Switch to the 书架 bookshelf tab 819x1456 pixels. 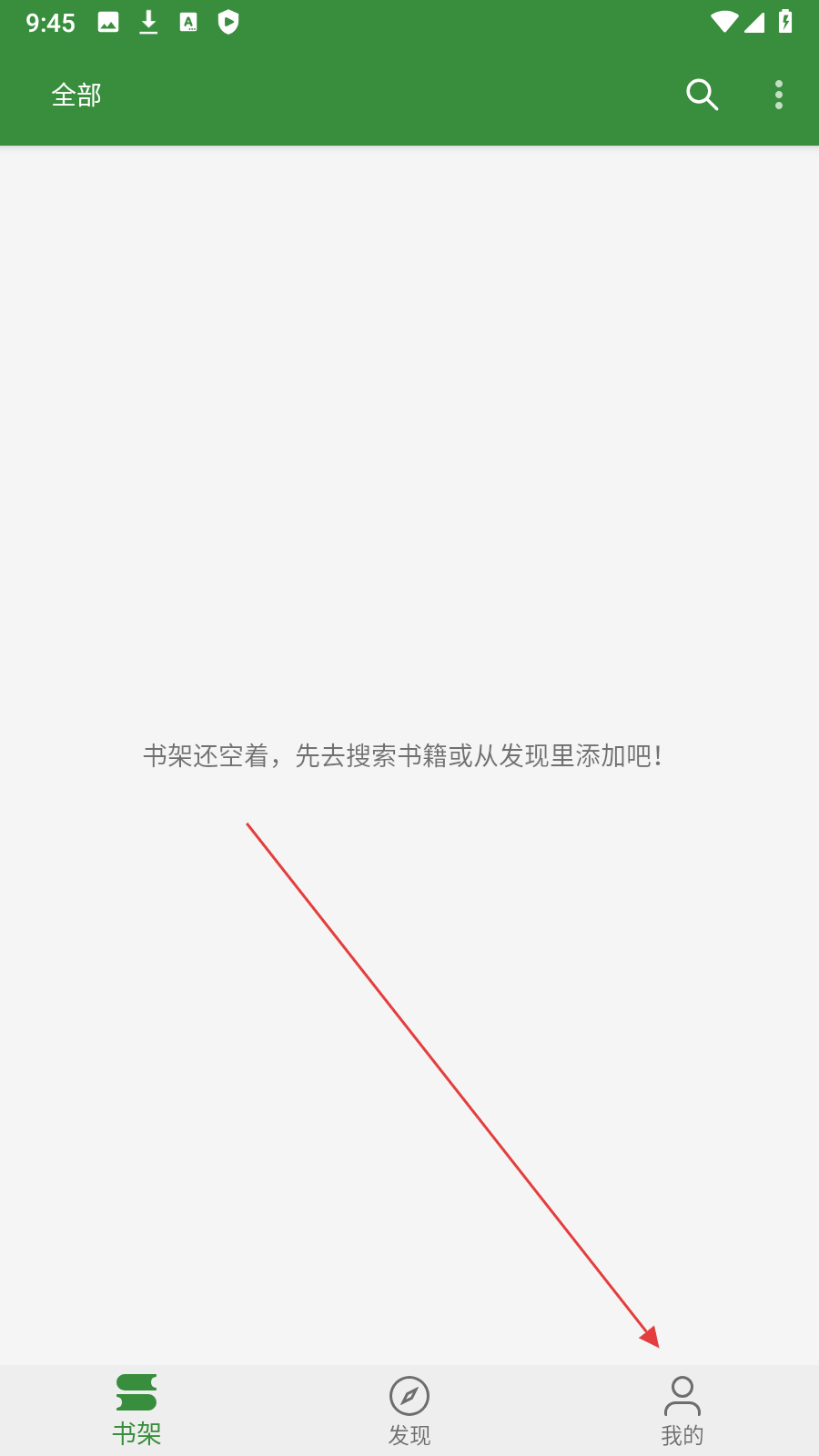point(136,1410)
